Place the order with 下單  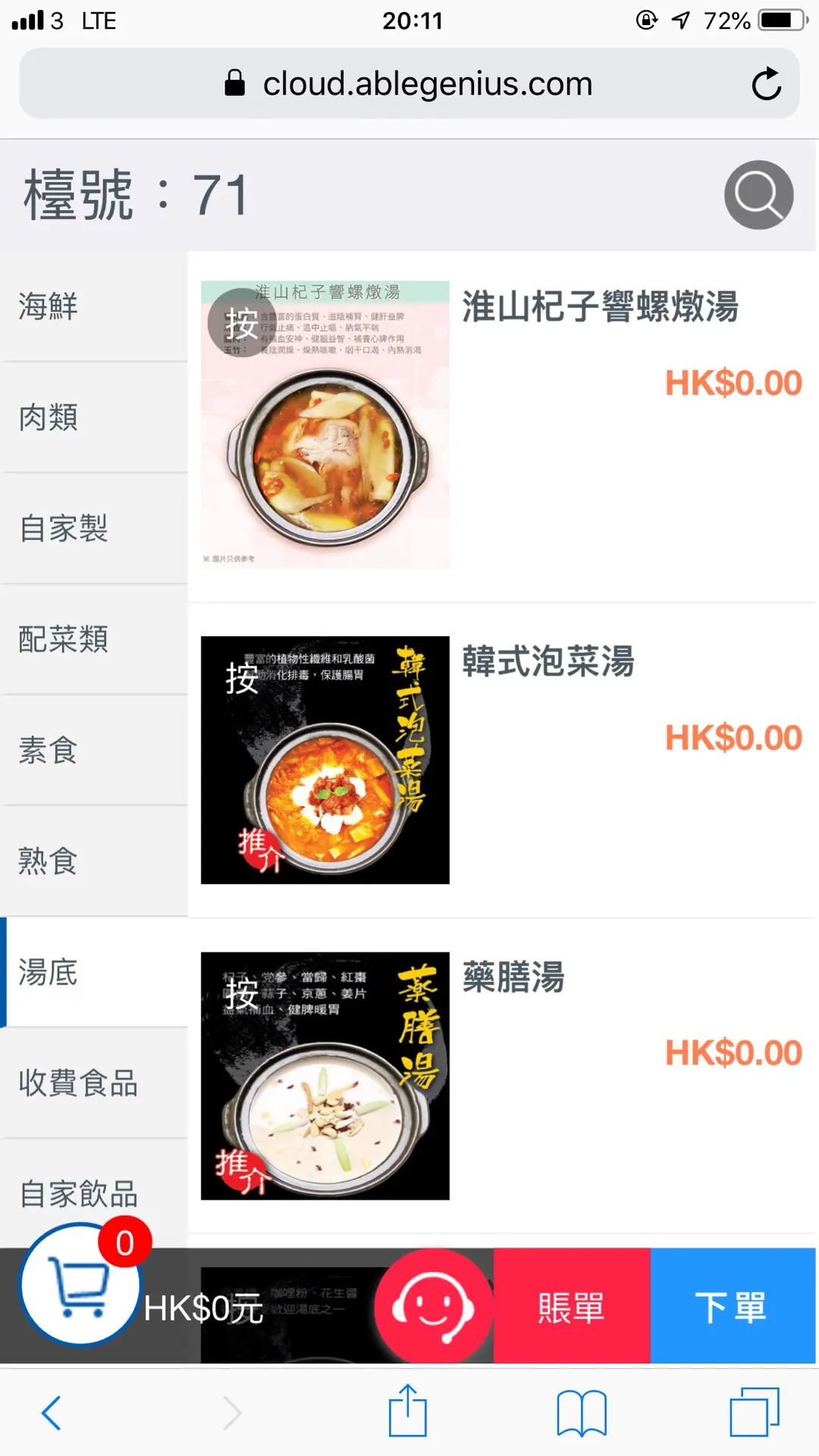pos(732,1306)
